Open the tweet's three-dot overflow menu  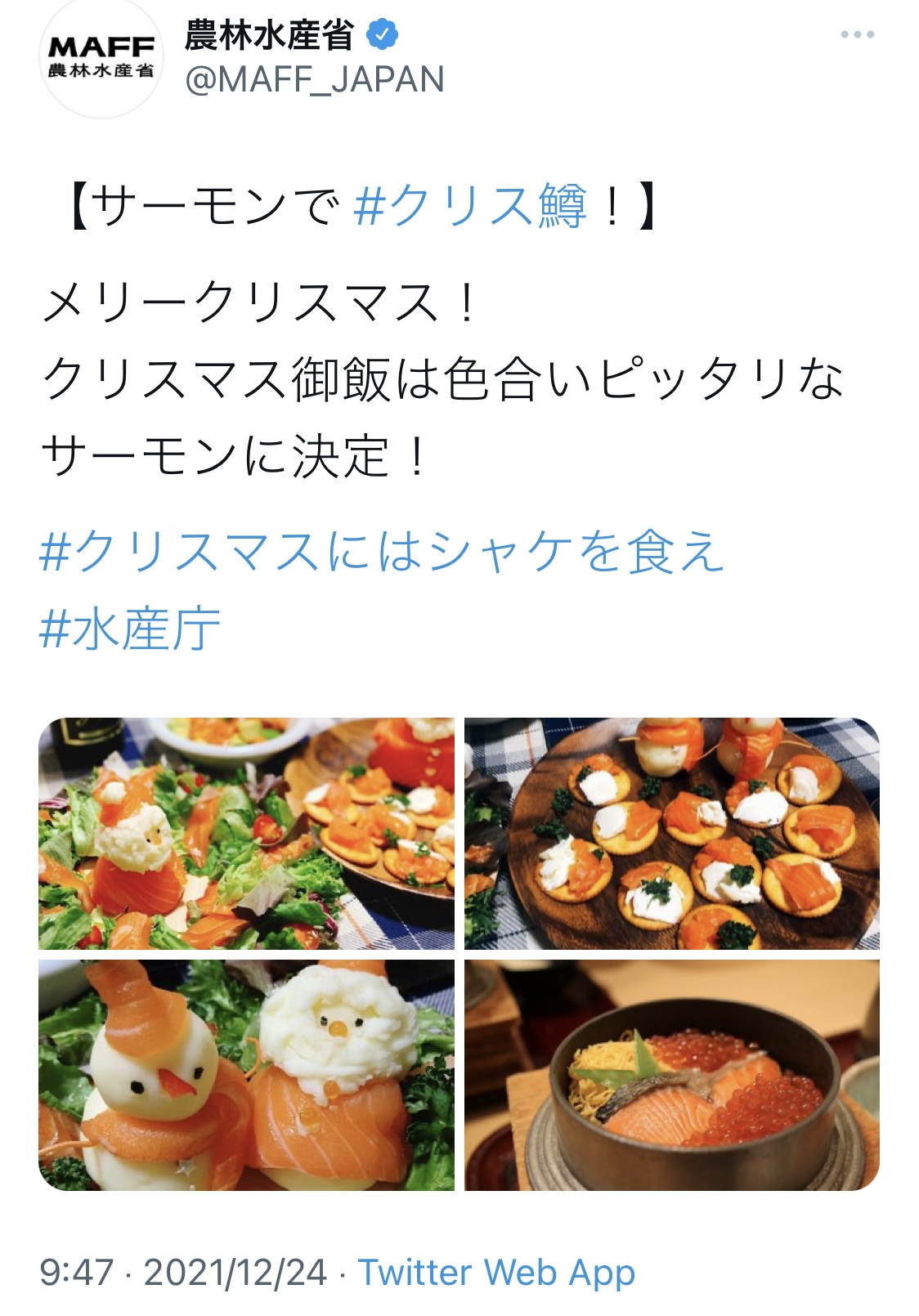click(857, 34)
